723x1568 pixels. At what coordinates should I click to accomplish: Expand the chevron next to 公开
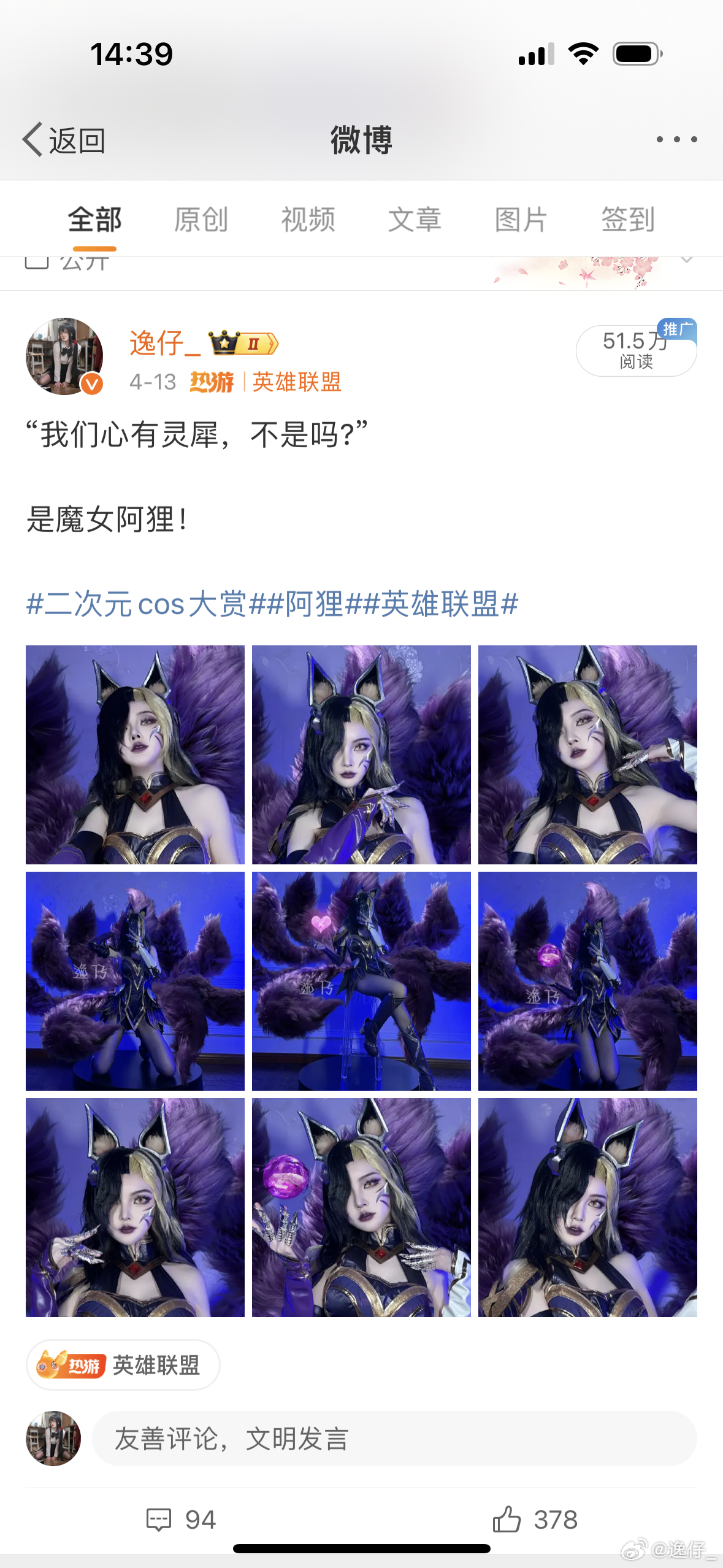point(687,260)
